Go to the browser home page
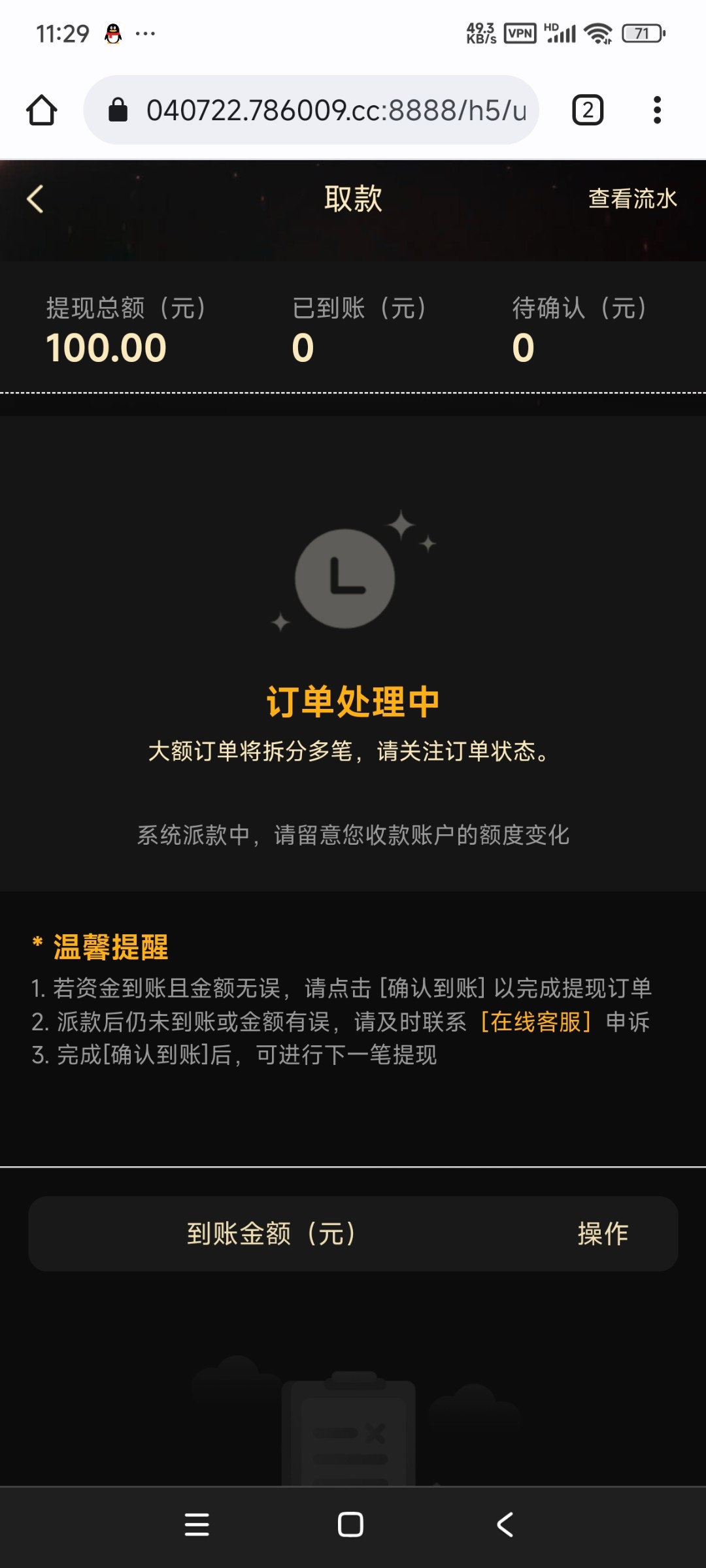 [x=42, y=110]
